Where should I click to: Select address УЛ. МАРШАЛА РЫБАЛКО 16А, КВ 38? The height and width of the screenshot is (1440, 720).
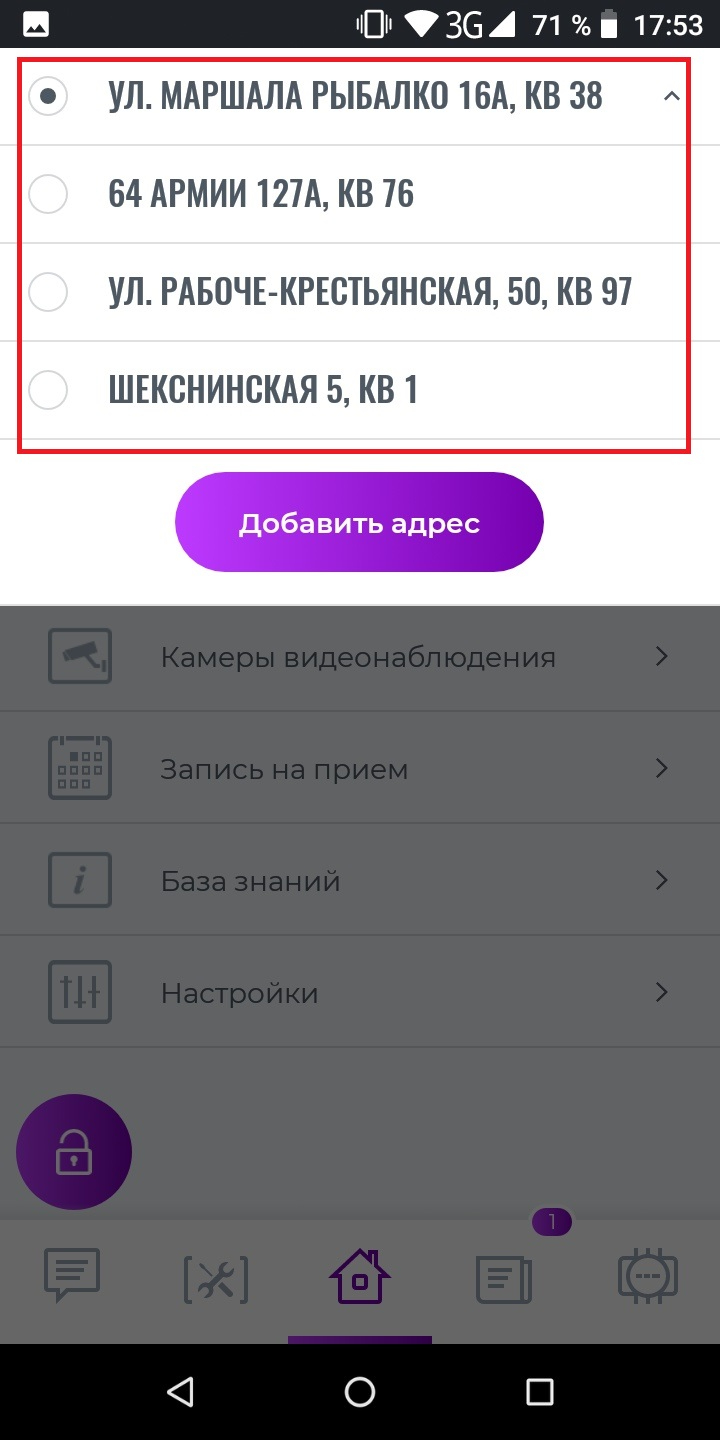click(355, 96)
